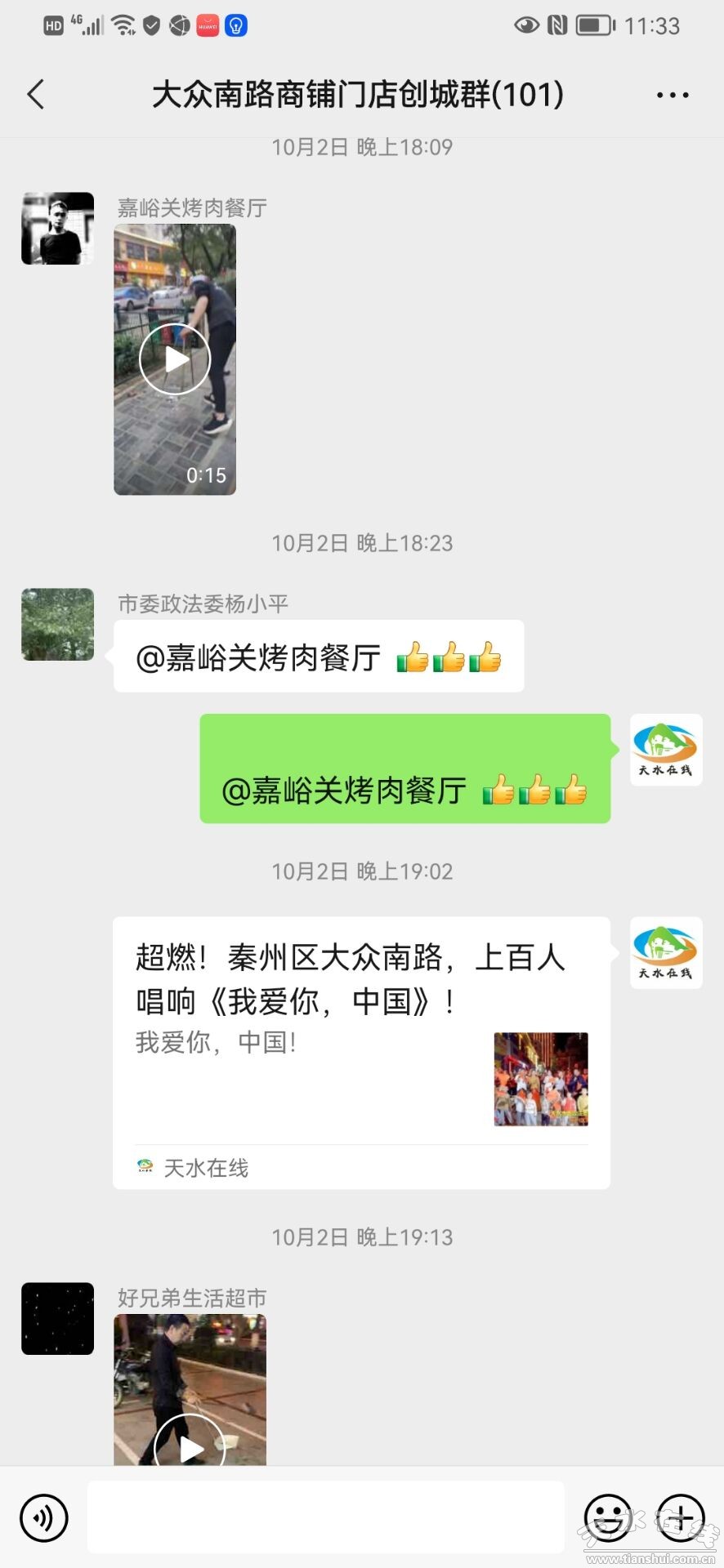Viewport: 724px width, 1568px height.
Task: Open the three-dot chat info menu
Action: [x=673, y=96]
